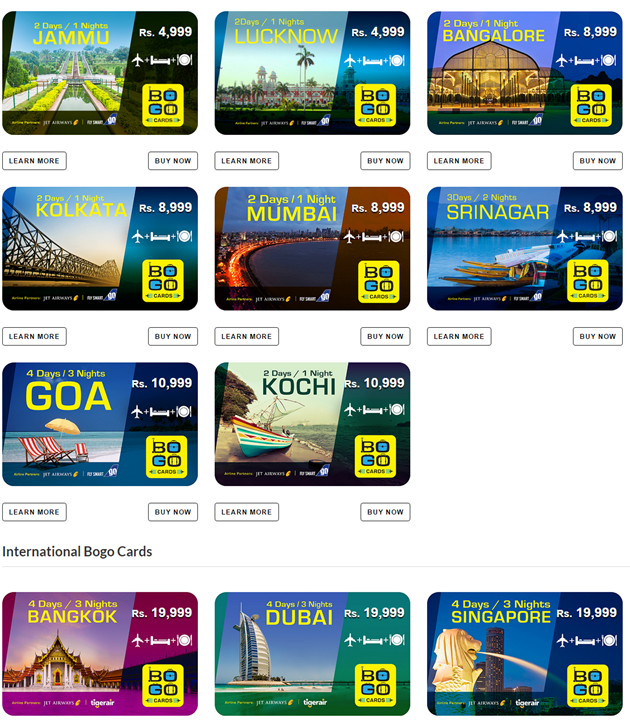Buy the Bangalore Bogo card
The height and width of the screenshot is (723, 630).
tap(597, 161)
